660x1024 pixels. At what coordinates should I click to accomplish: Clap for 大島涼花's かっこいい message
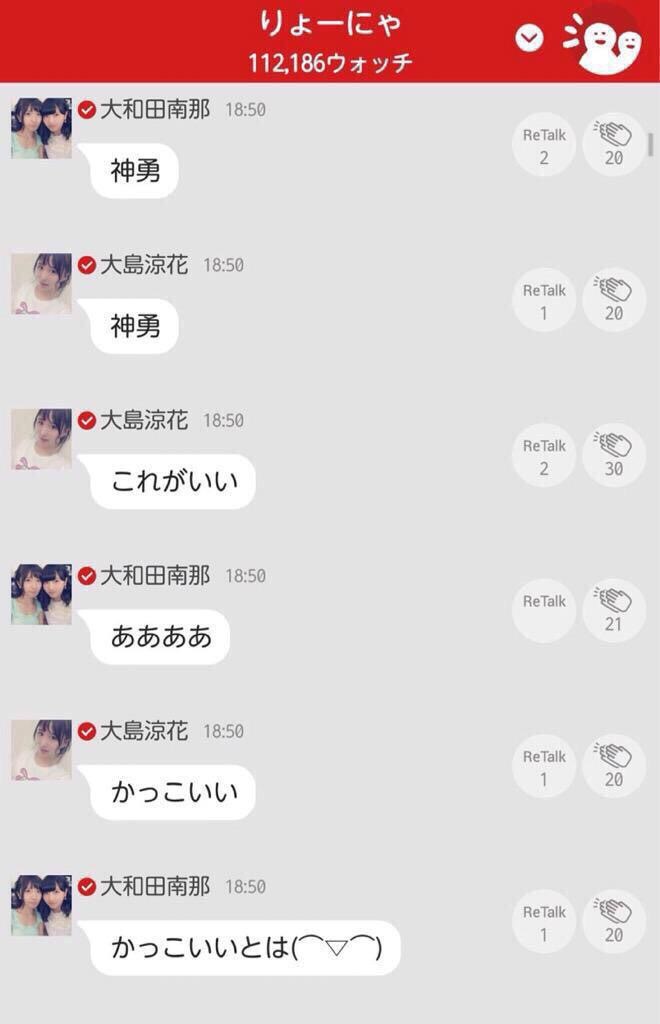coord(614,766)
